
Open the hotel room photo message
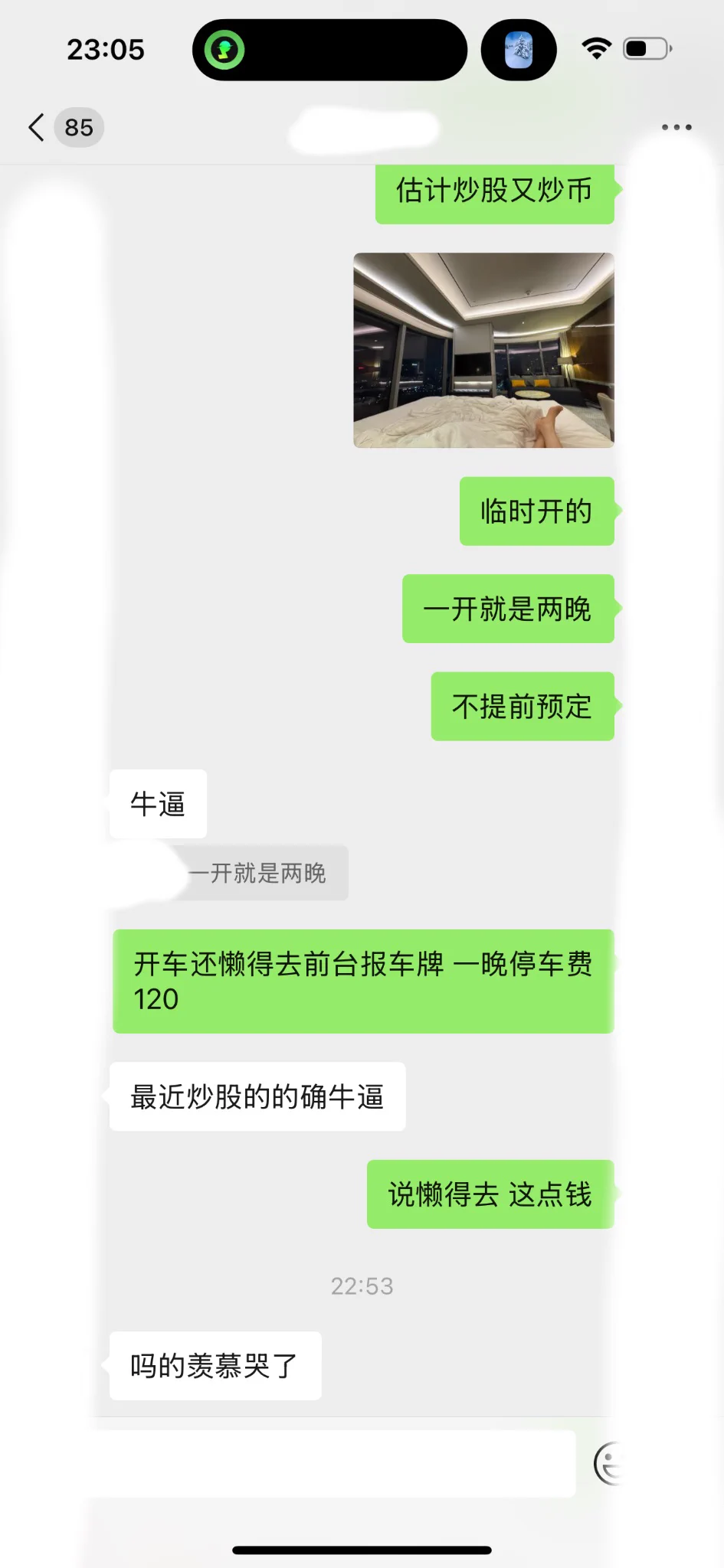point(483,350)
